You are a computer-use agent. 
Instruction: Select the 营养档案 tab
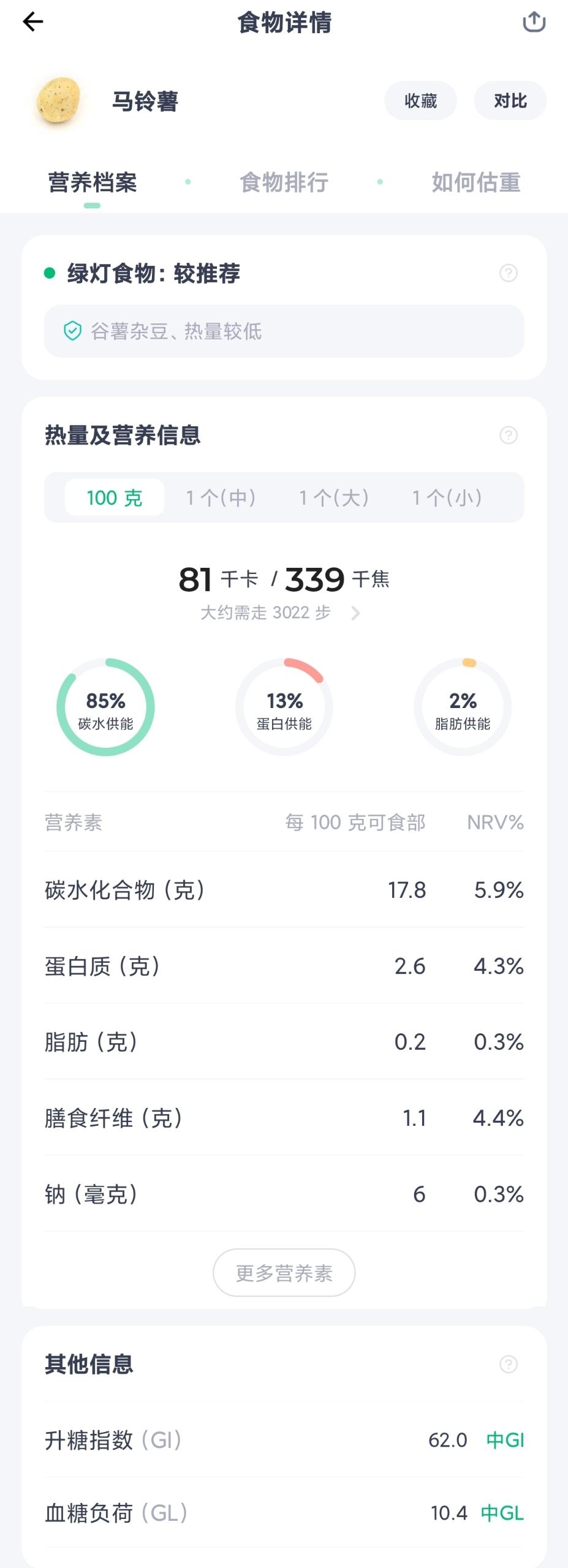[93, 182]
